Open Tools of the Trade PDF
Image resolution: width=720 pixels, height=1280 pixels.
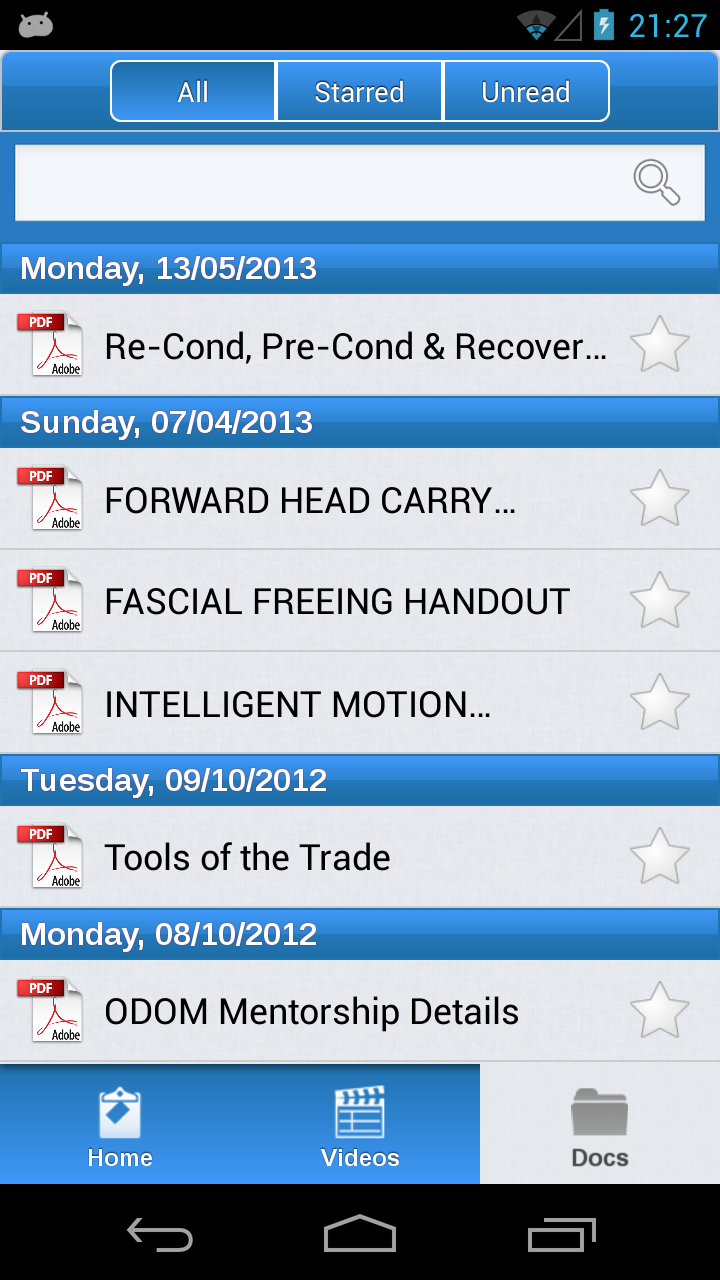coord(247,857)
